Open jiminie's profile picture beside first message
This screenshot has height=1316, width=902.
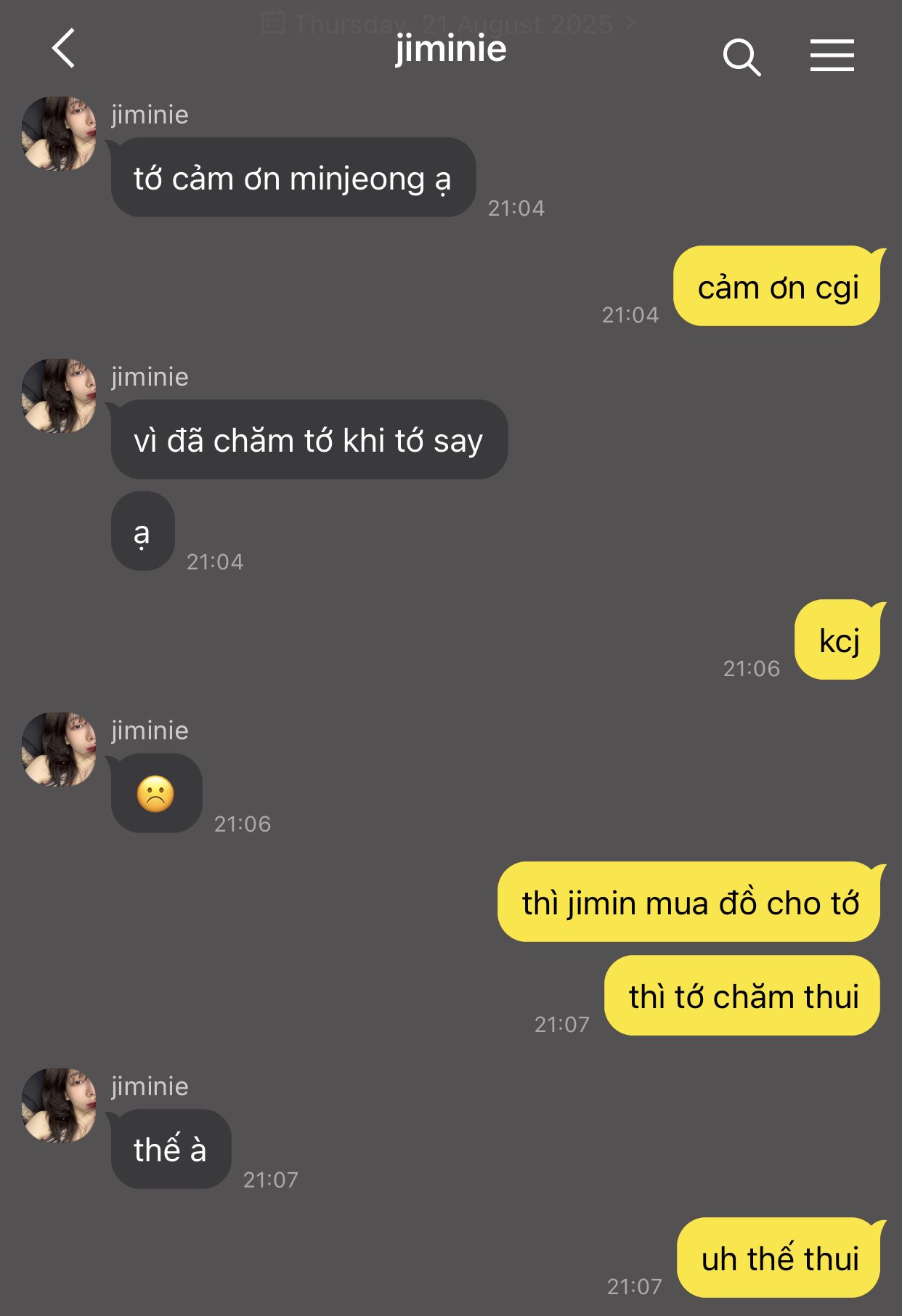pos(59,134)
